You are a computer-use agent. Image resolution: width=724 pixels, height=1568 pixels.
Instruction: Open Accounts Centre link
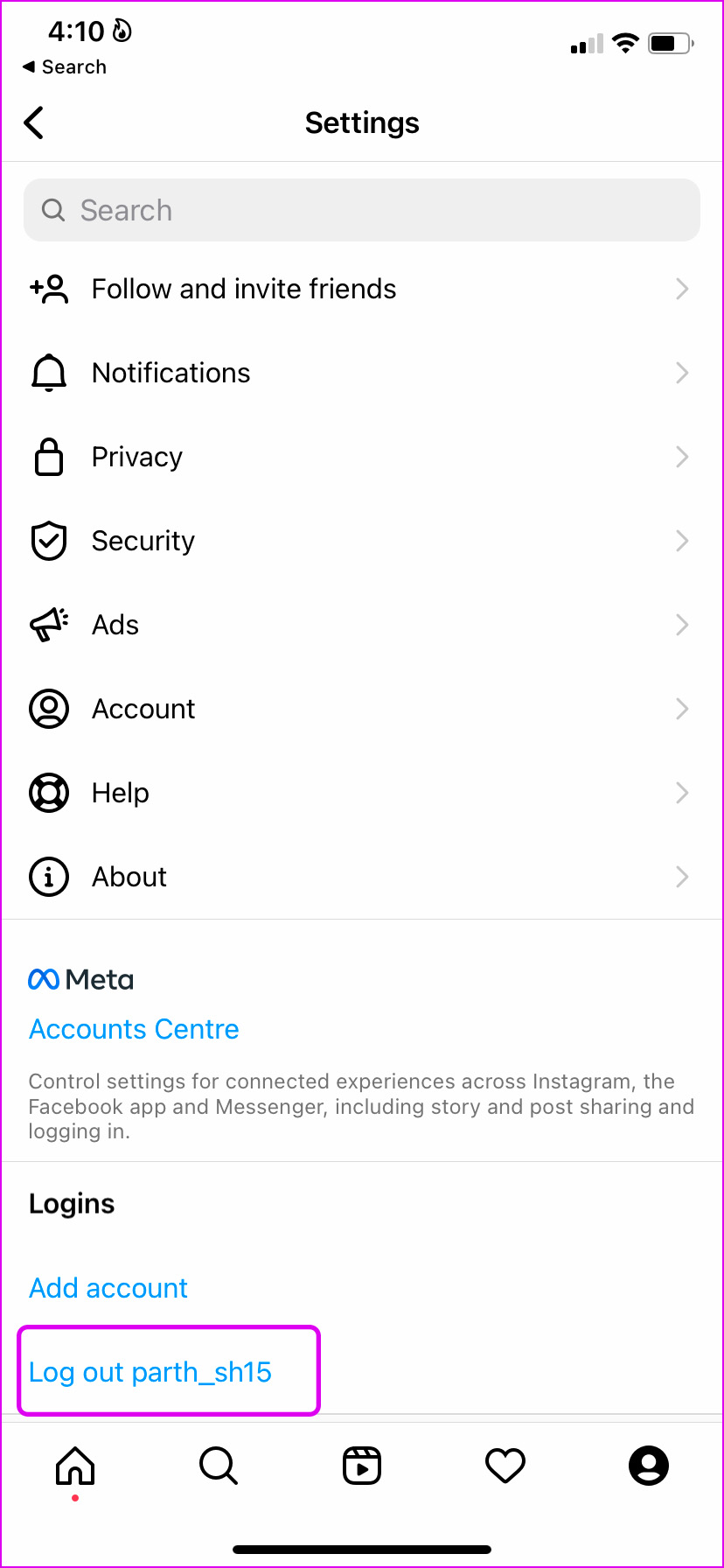point(134,1029)
